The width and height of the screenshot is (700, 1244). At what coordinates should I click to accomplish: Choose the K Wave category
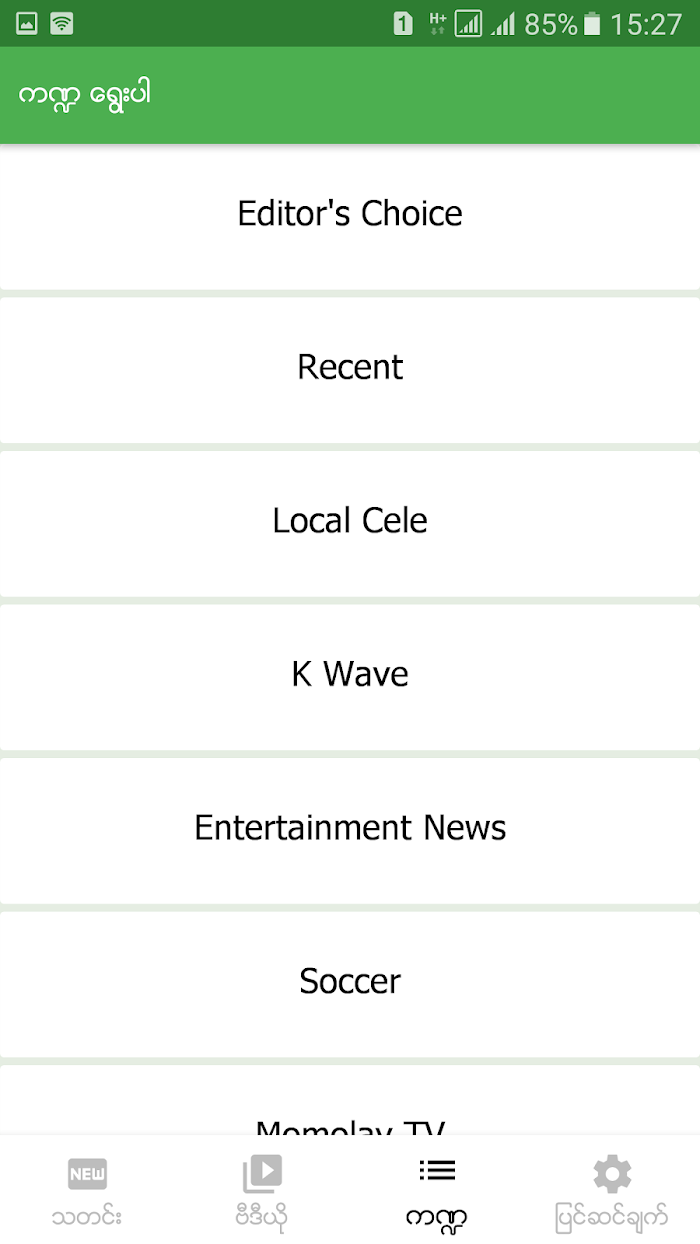[x=350, y=675]
